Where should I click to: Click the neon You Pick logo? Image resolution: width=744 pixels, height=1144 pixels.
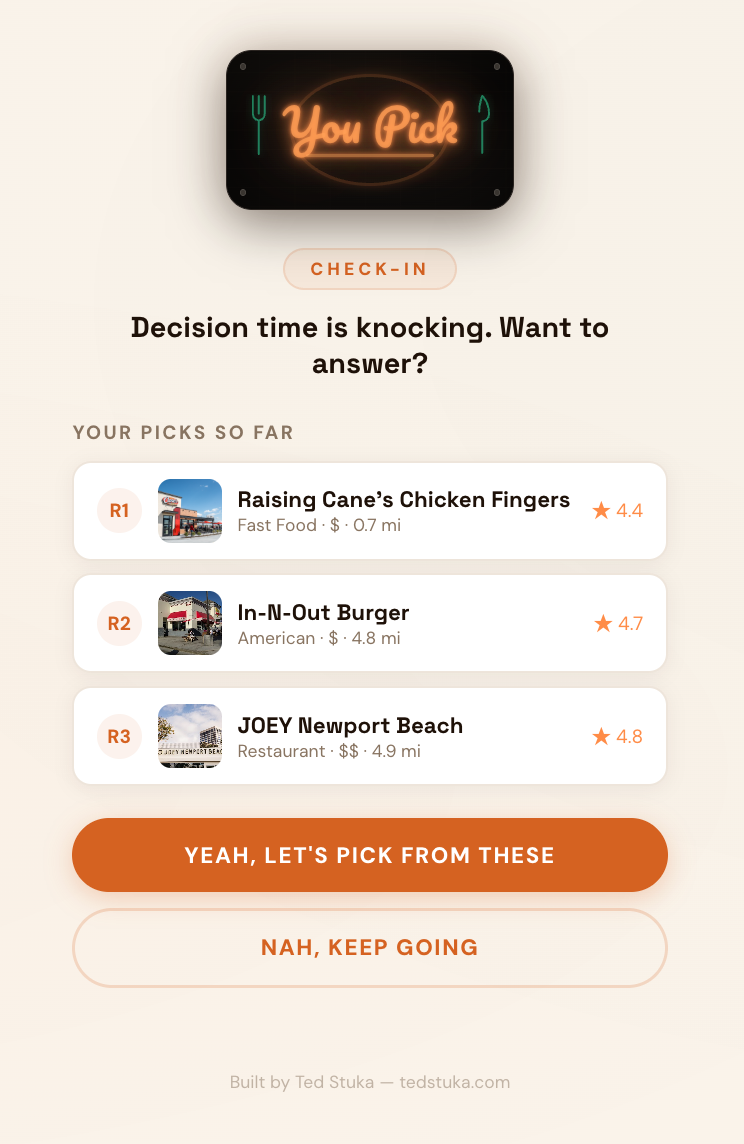click(x=369, y=128)
